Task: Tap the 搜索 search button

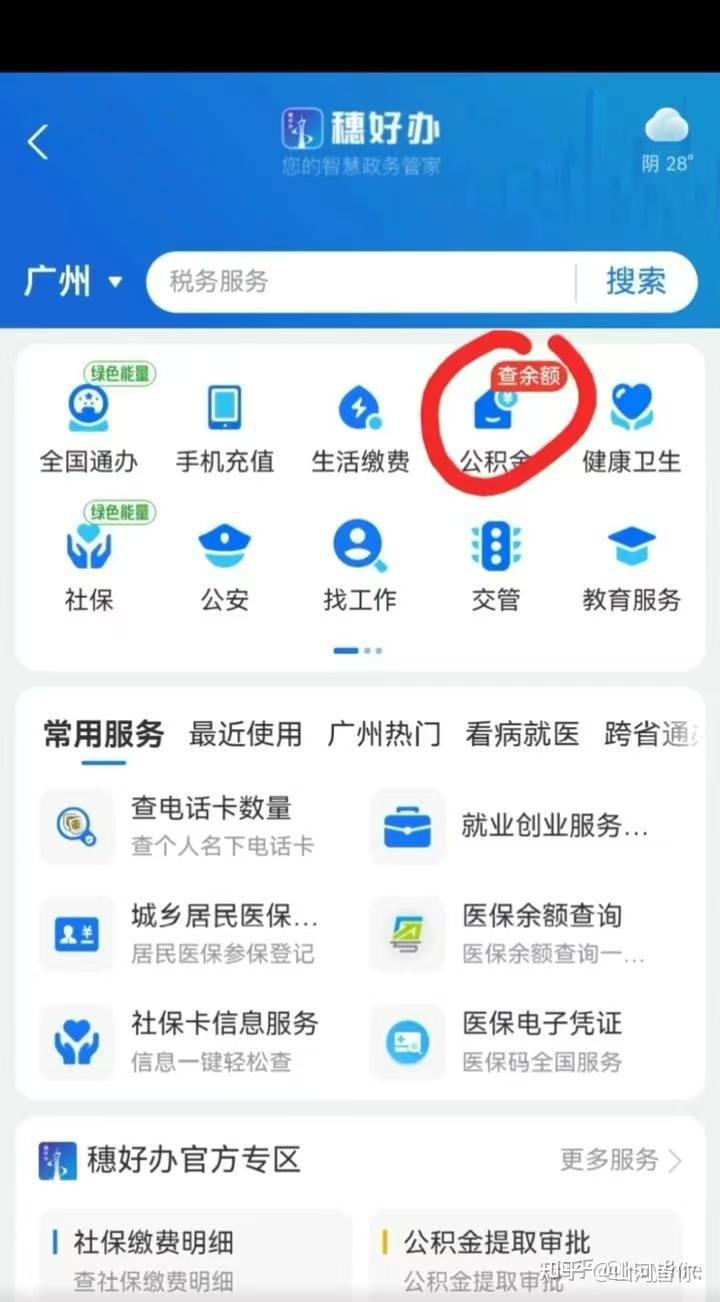Action: click(x=637, y=281)
